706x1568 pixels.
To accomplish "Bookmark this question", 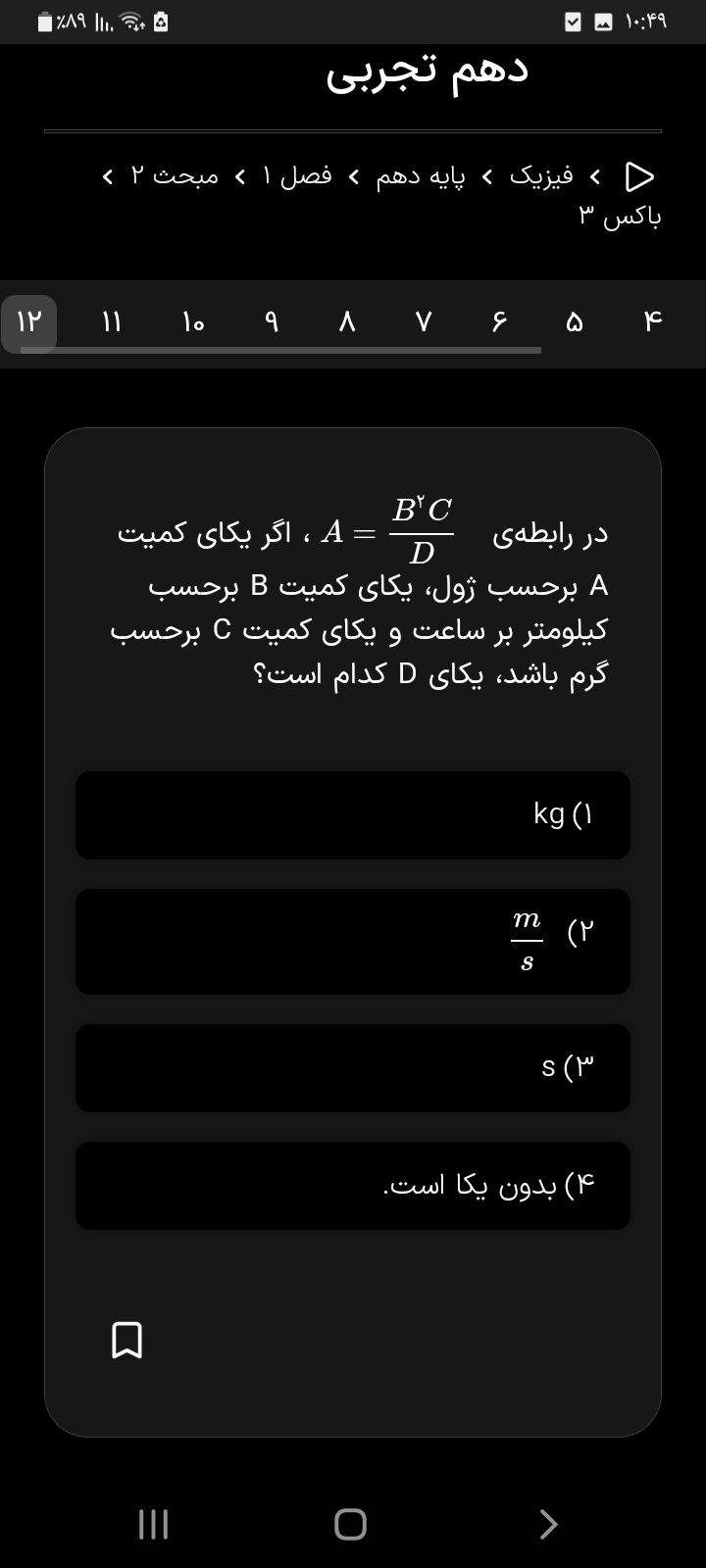I will pyautogui.click(x=127, y=1340).
